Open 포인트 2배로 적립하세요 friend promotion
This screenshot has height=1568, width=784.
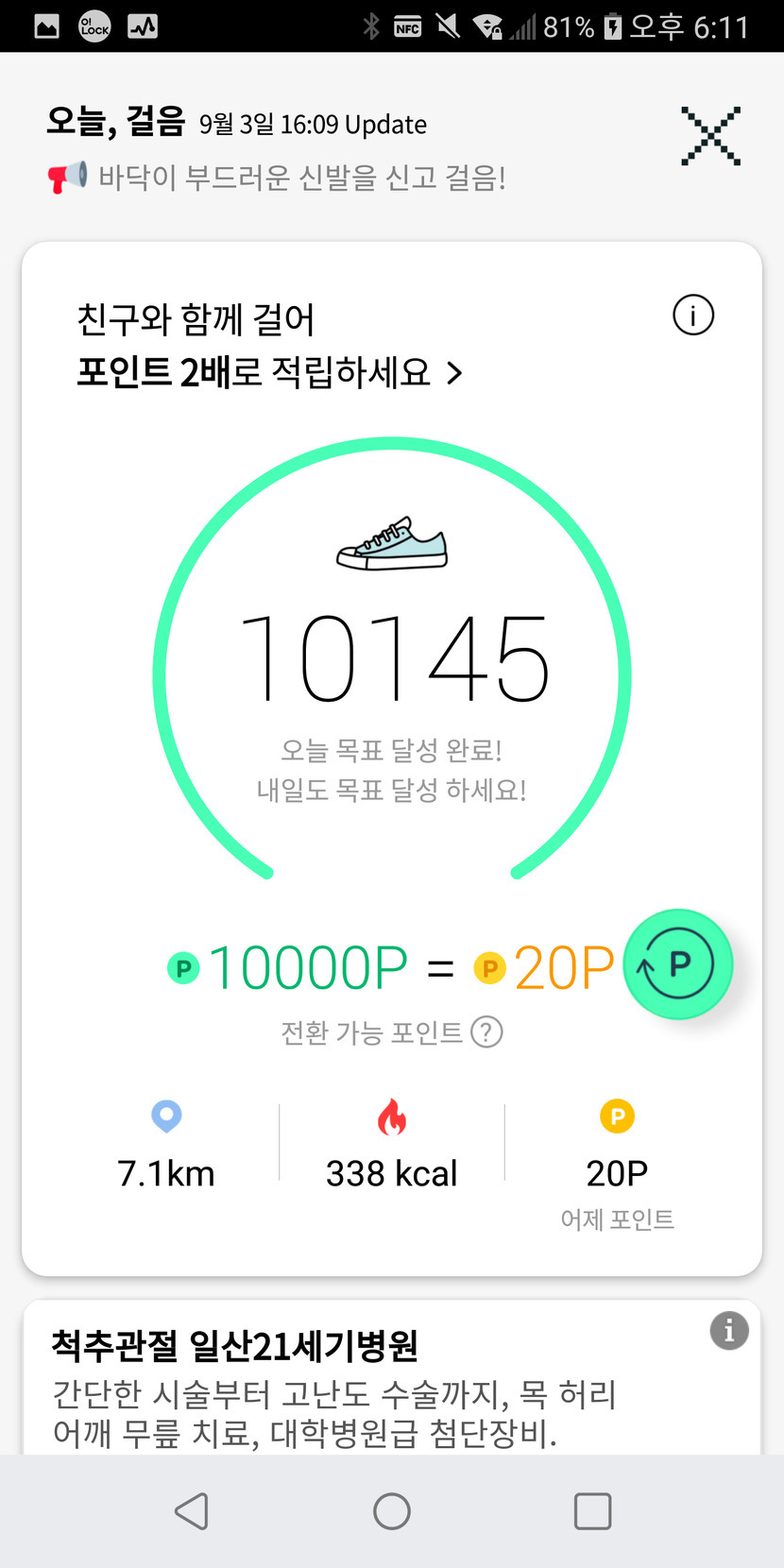pos(269,372)
